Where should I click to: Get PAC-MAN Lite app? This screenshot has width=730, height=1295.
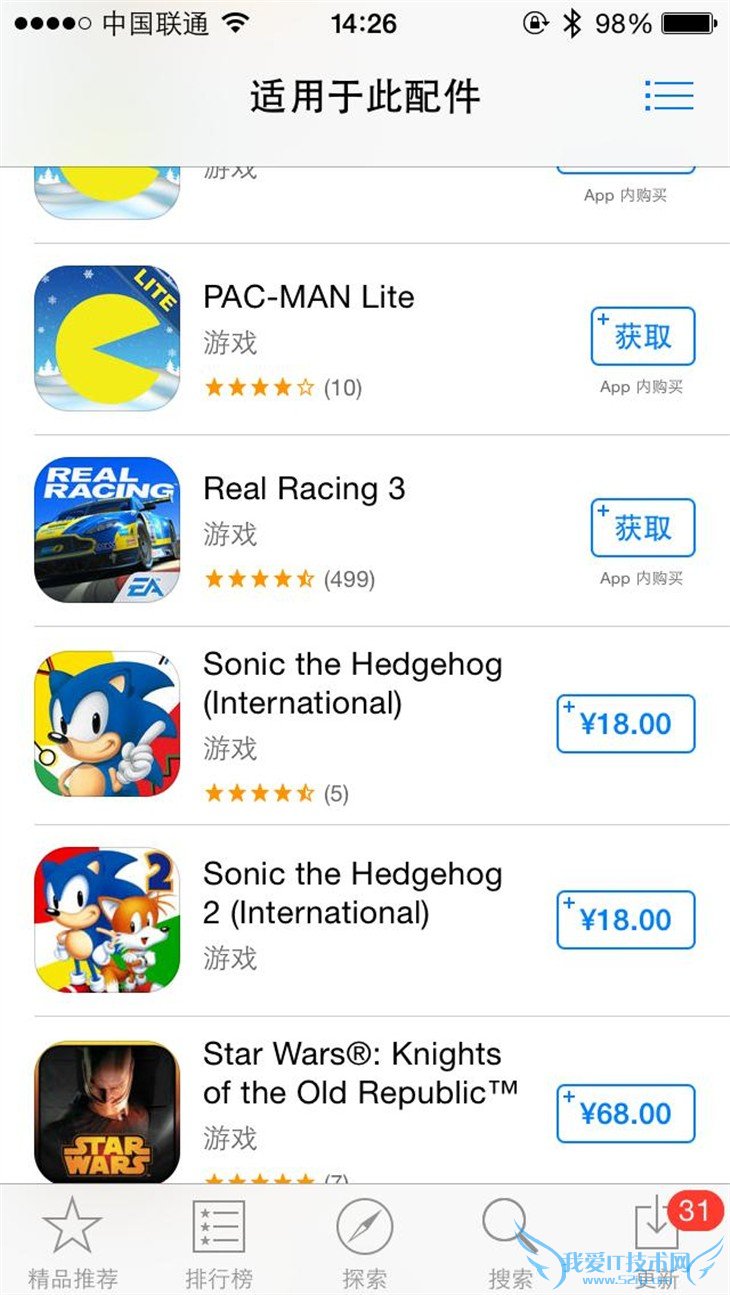pyautogui.click(x=642, y=337)
